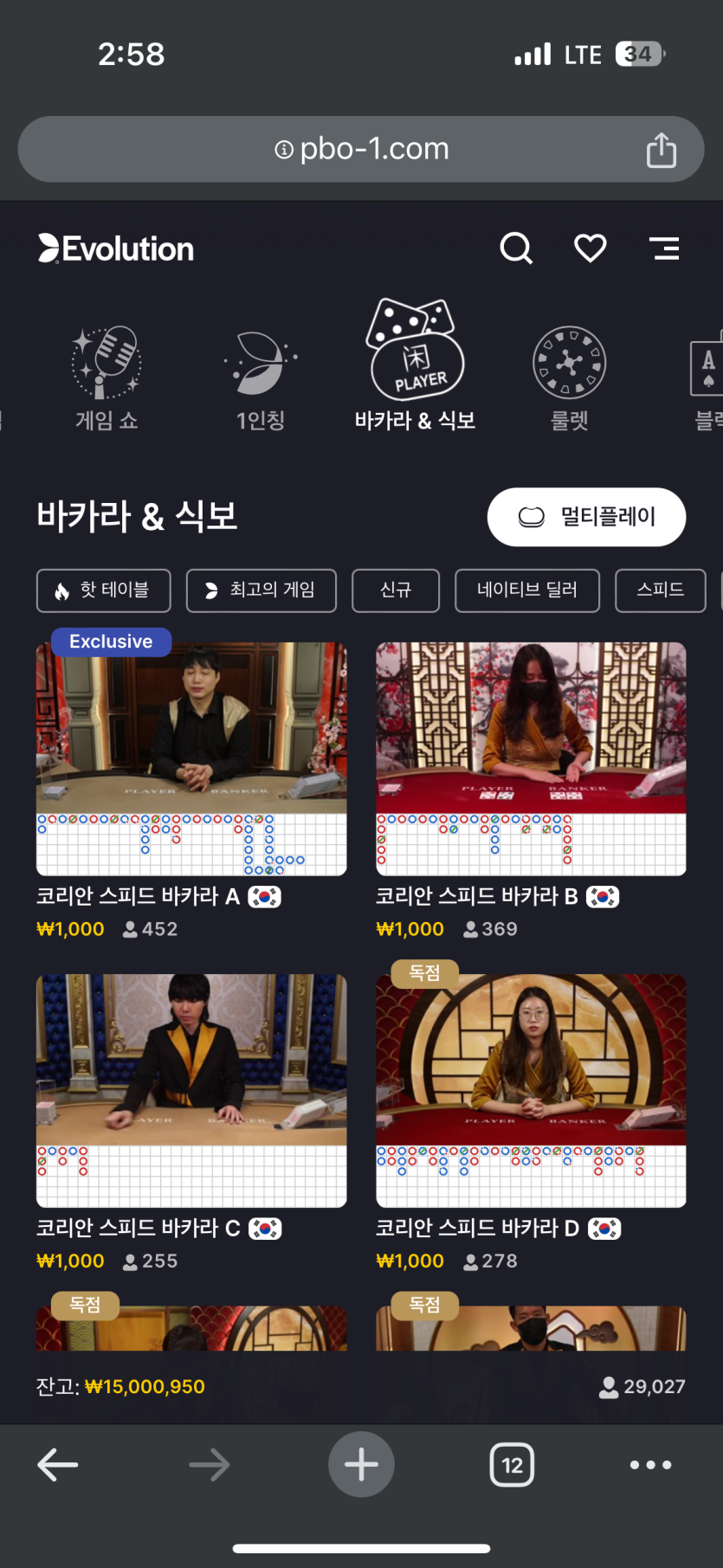This screenshot has height=1568, width=723.
Task: Open a new browser tab
Action: [x=361, y=1465]
